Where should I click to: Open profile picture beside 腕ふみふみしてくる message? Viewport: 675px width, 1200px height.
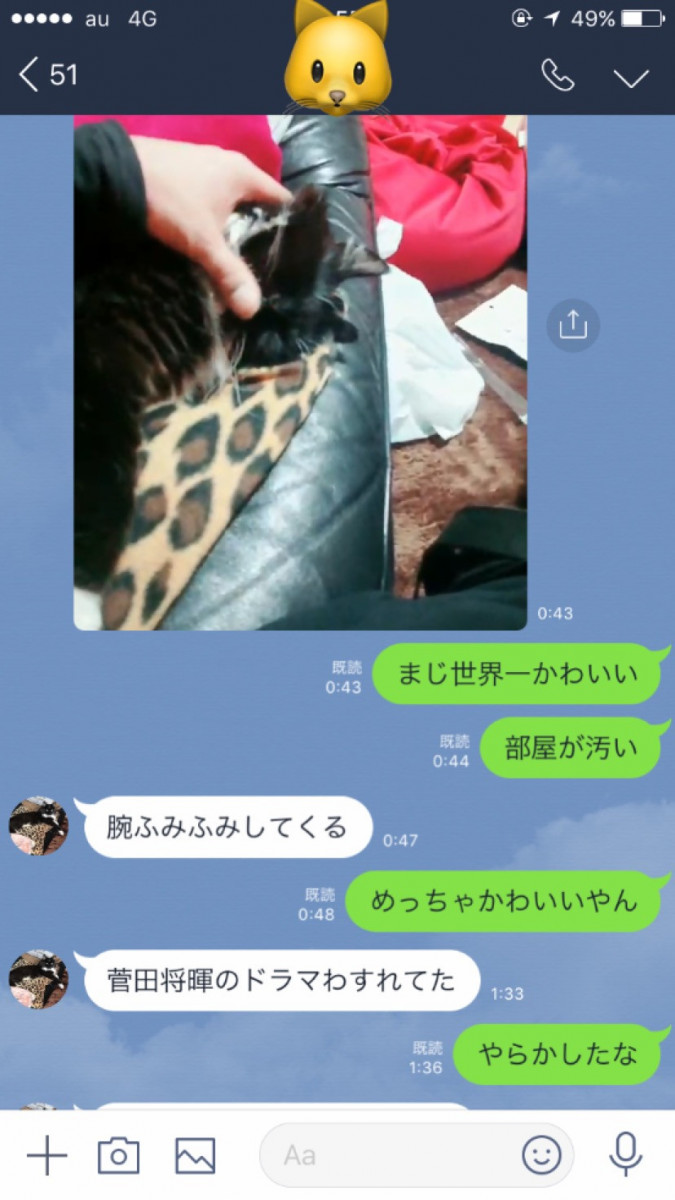(x=39, y=826)
